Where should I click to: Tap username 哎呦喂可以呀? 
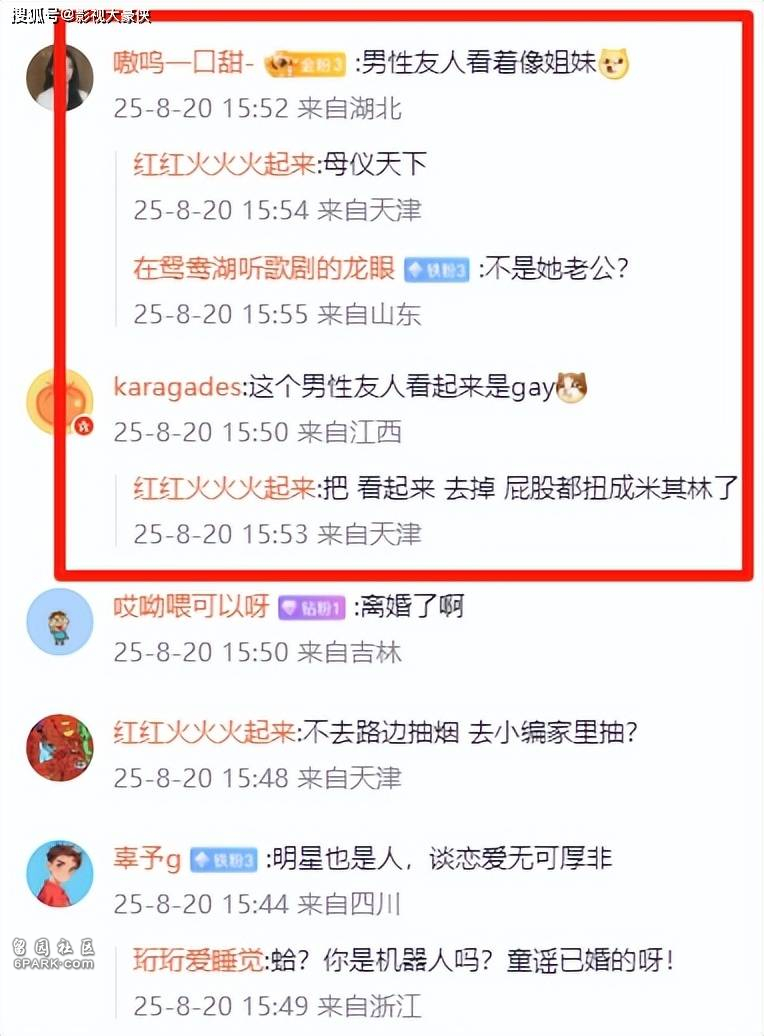tap(191, 607)
